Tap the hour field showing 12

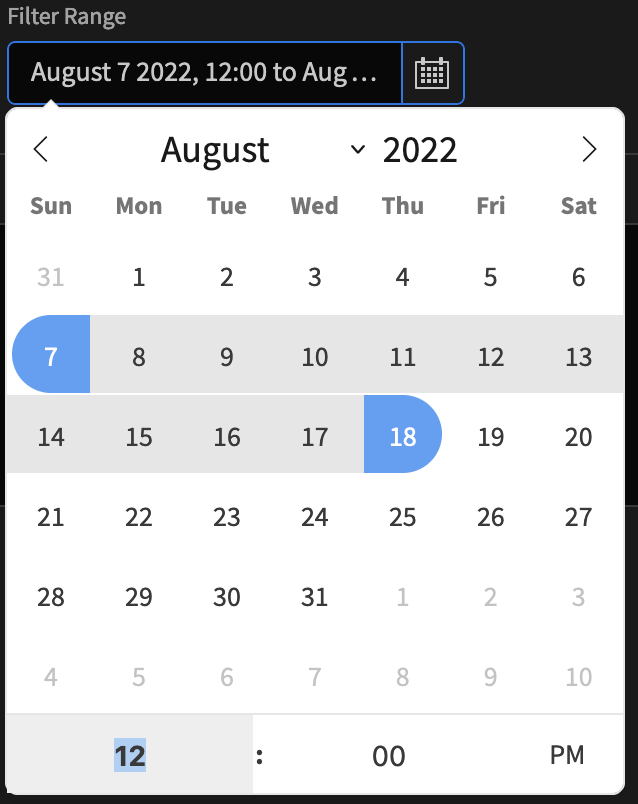click(x=130, y=755)
